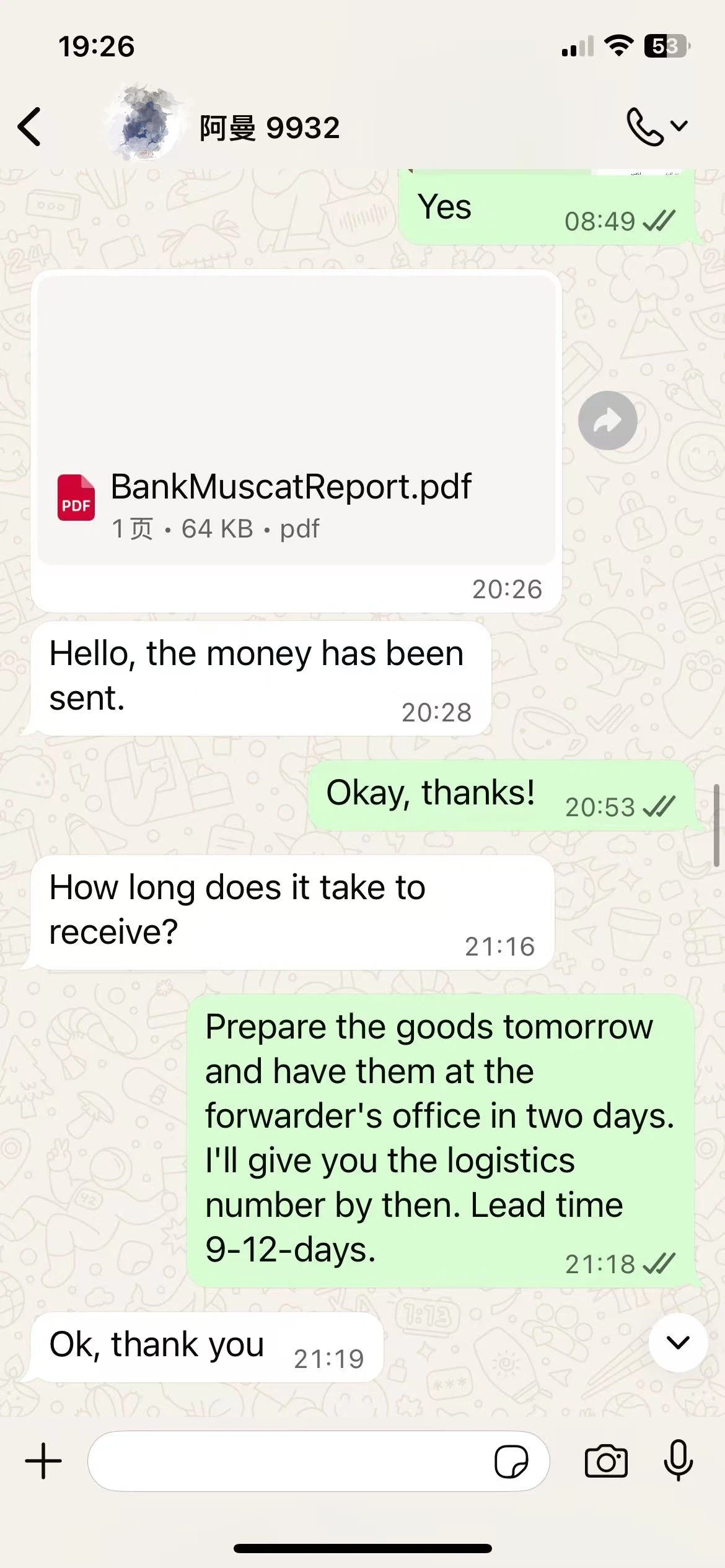Open the attachment plus menu
The image size is (725, 1568).
(43, 1461)
